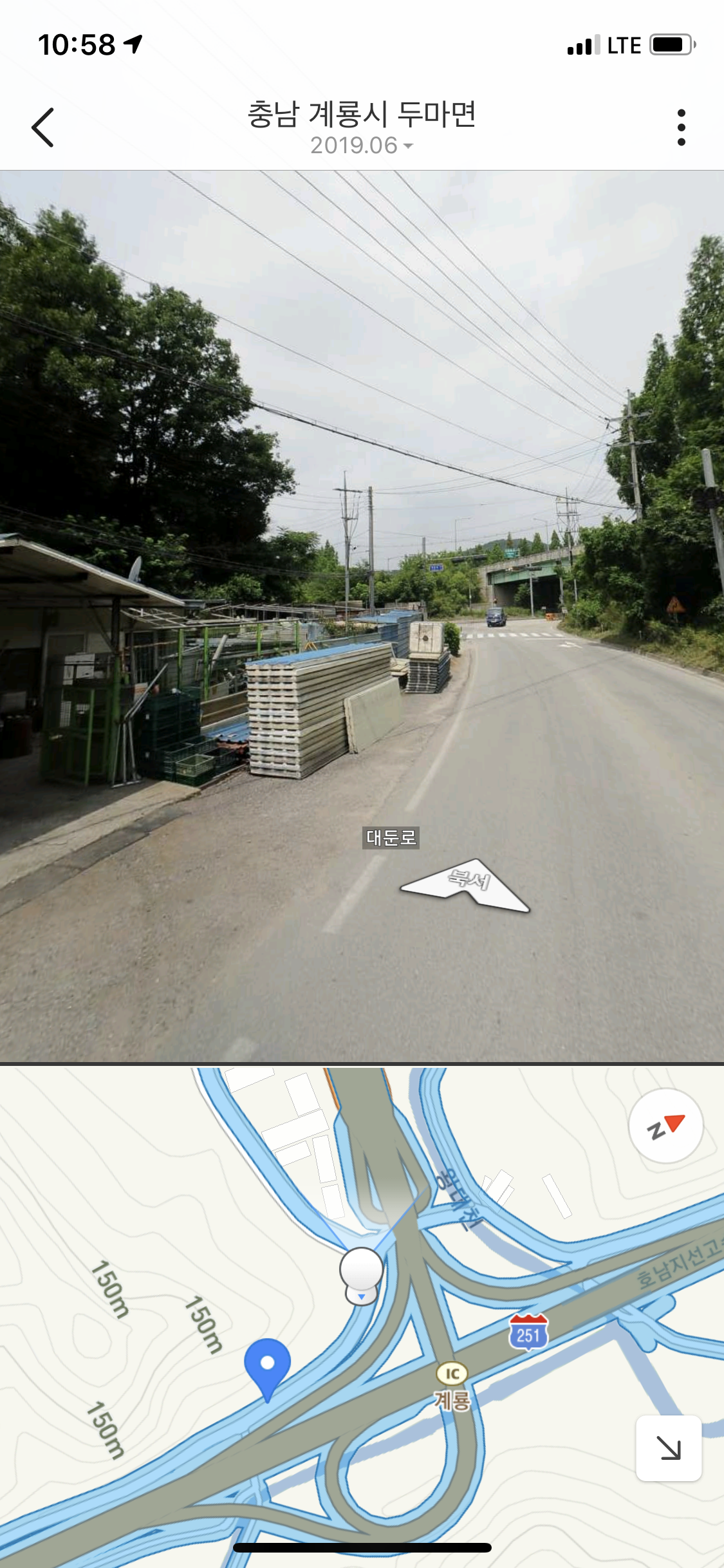Tap the blue location pin on map
The image size is (724, 1568).
coord(267,1365)
